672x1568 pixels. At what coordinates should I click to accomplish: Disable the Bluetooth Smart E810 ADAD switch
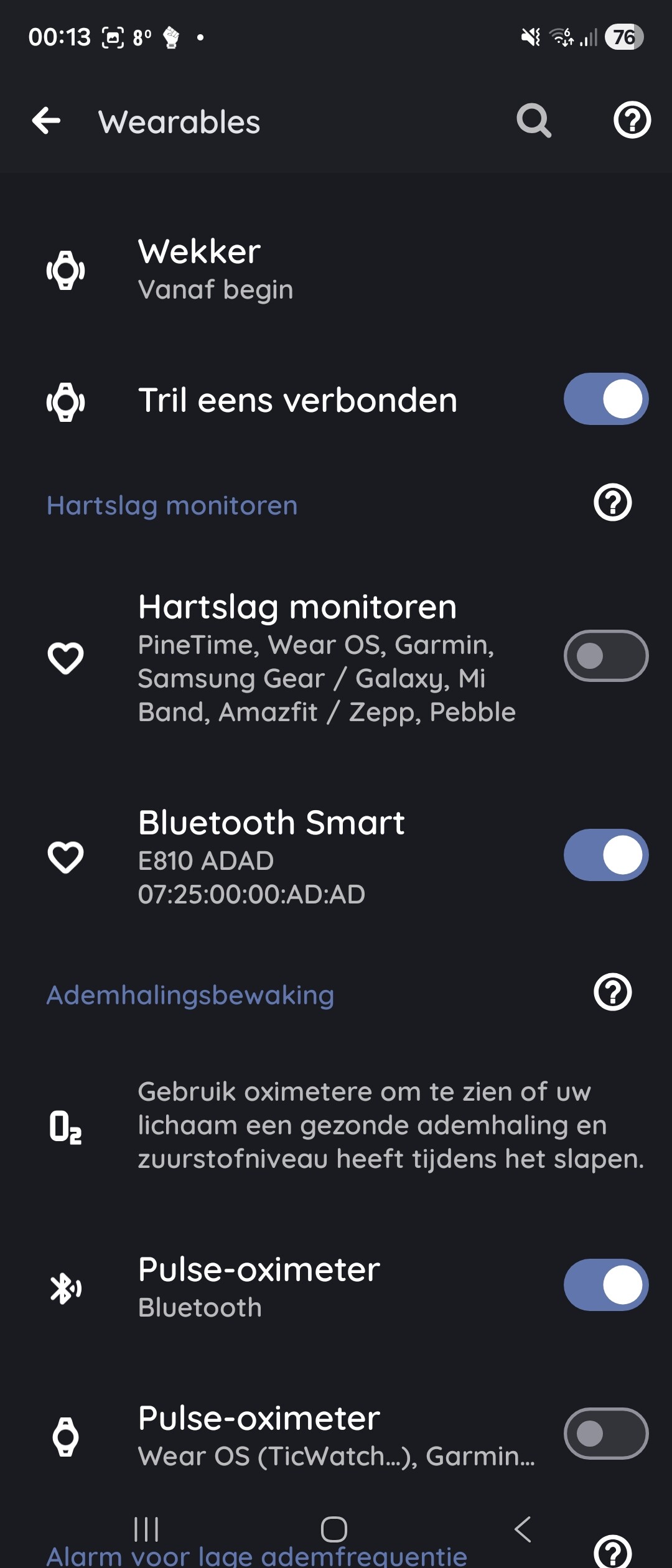(x=605, y=855)
